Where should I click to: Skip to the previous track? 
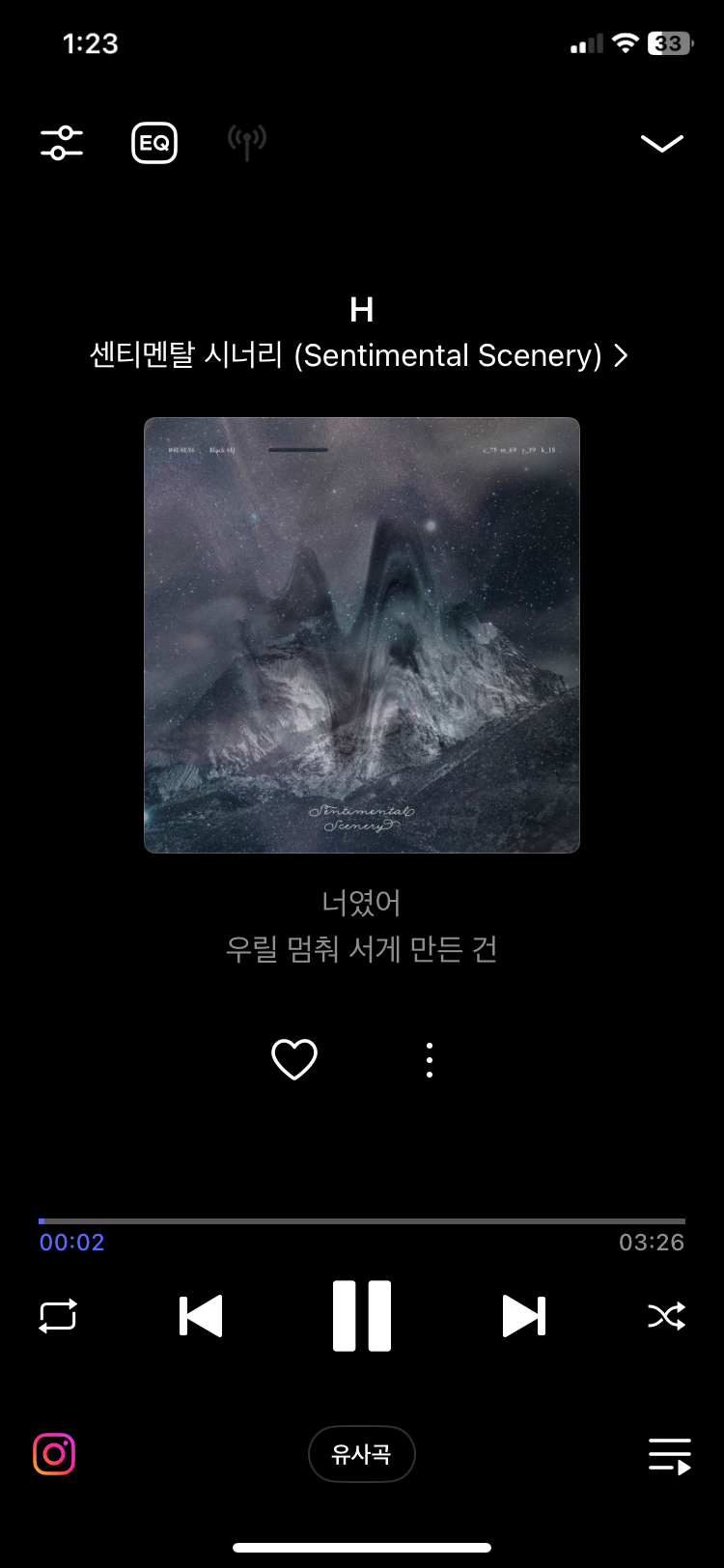coord(201,1316)
